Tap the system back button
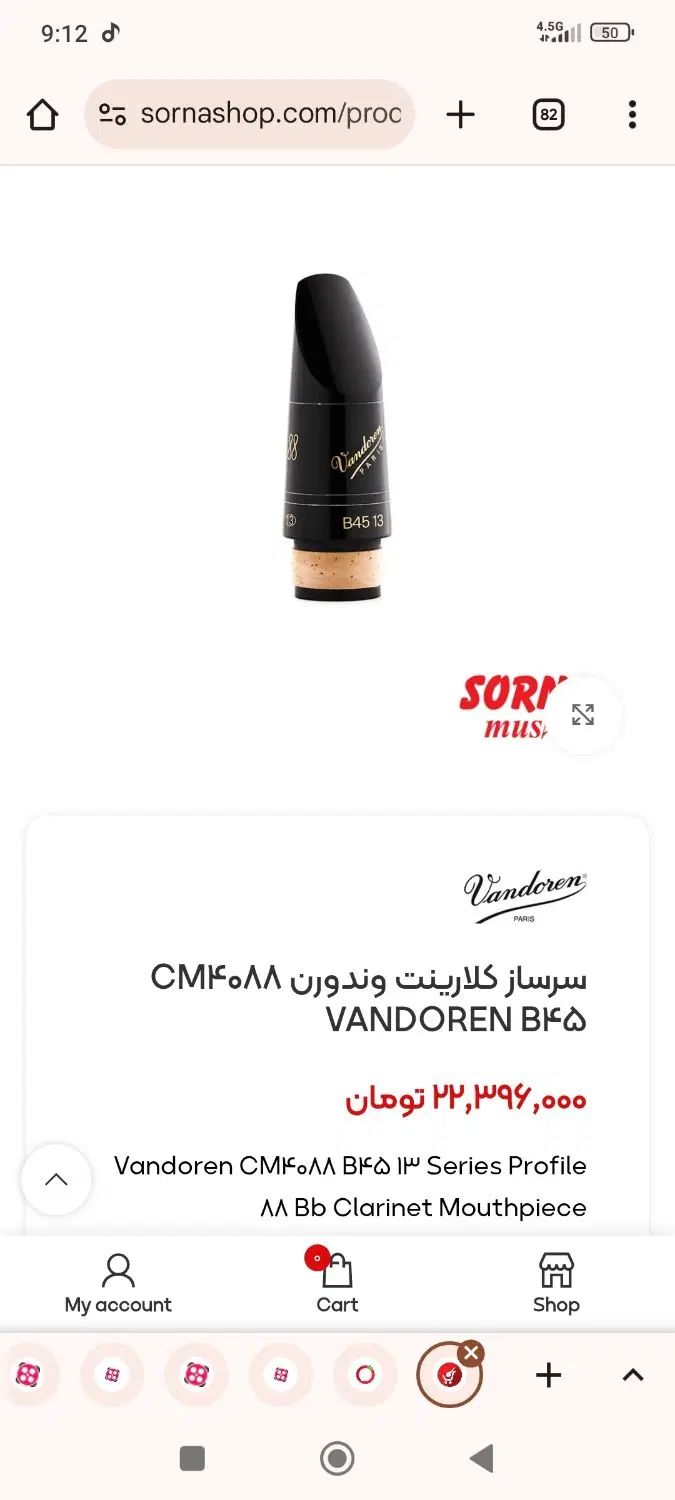Screen dimensions: 675x1500 click(x=482, y=1459)
